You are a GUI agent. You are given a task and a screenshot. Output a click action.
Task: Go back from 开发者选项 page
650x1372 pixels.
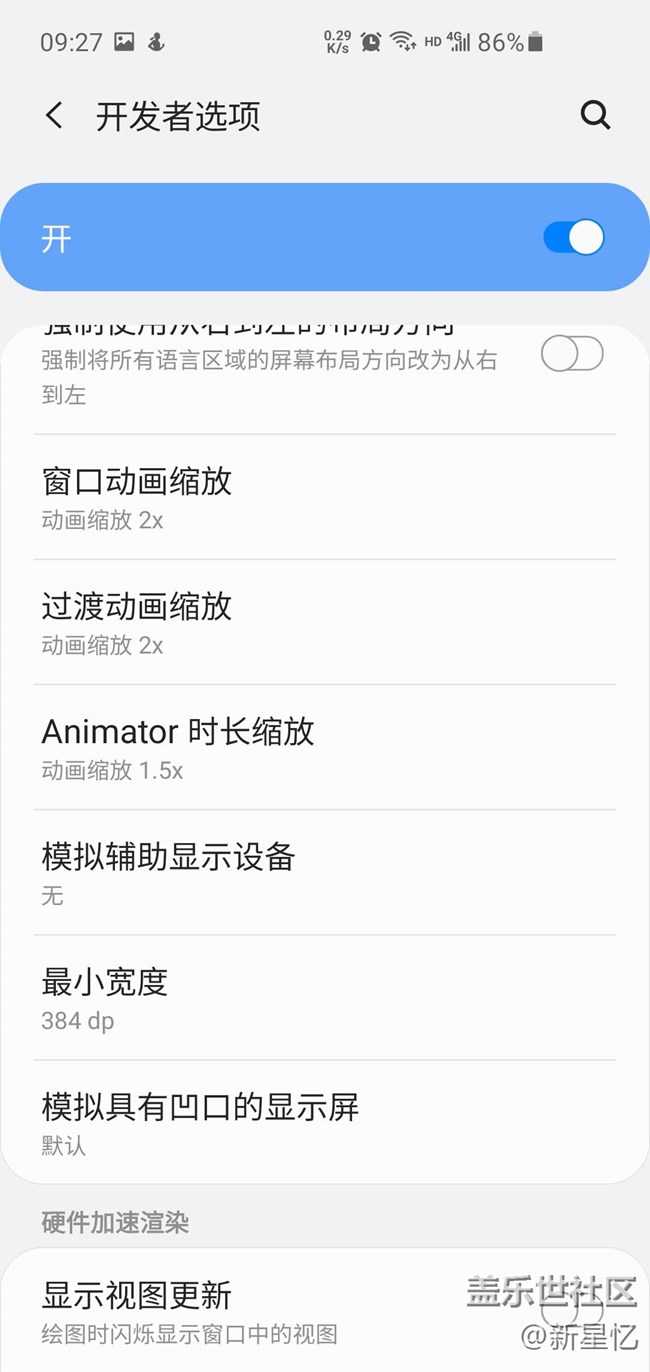click(55, 116)
